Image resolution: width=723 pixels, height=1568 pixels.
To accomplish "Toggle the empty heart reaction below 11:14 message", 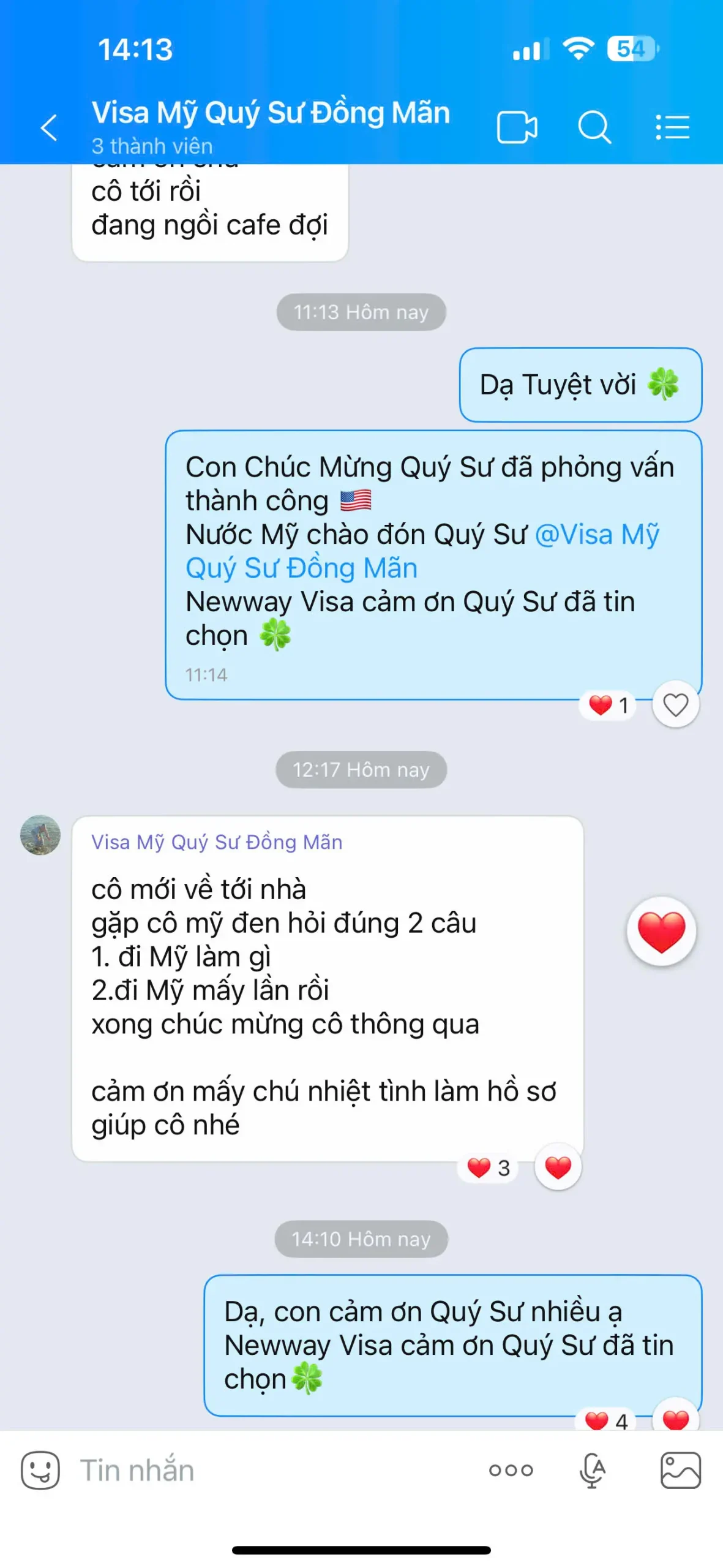I will coord(675,704).
